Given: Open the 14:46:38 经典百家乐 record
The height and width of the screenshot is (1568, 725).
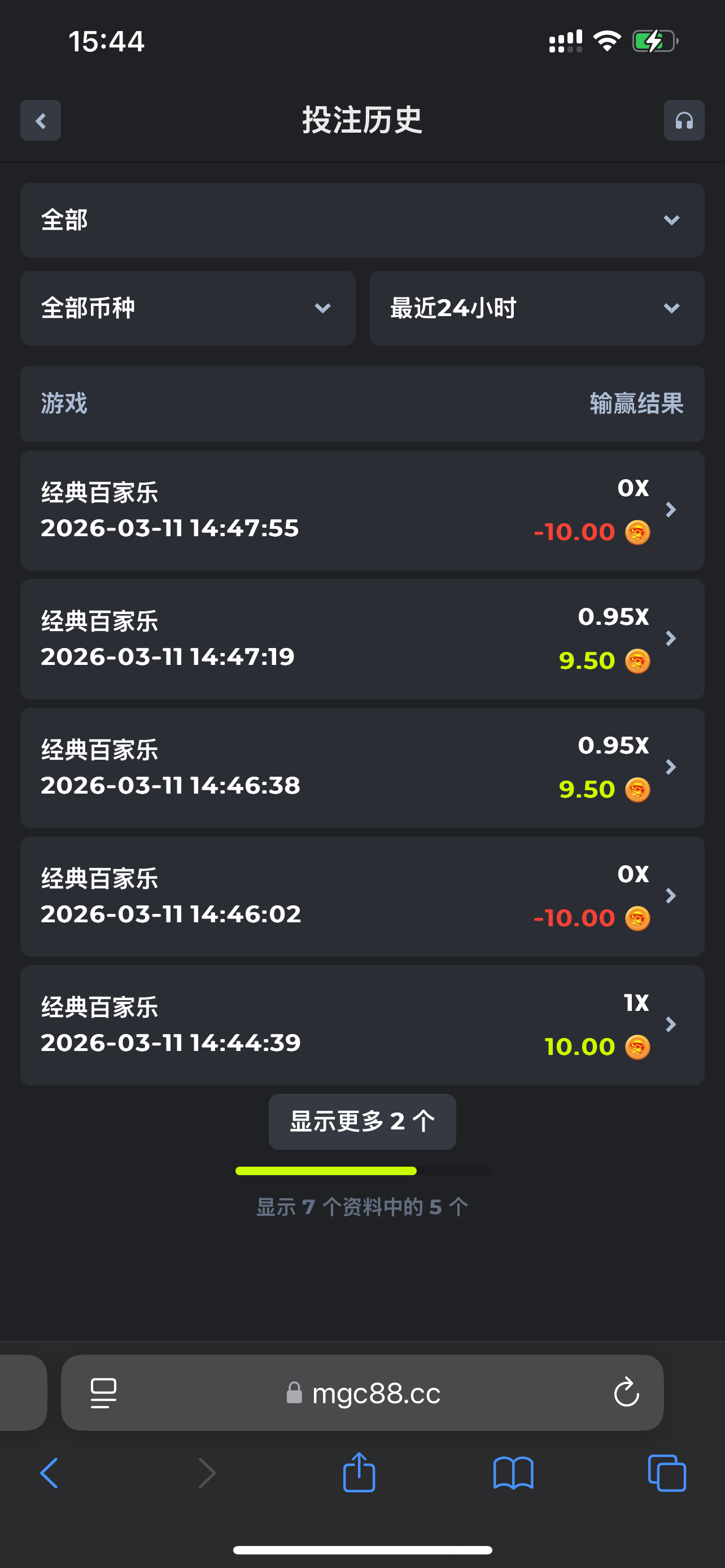Looking at the screenshot, I should click(x=362, y=767).
